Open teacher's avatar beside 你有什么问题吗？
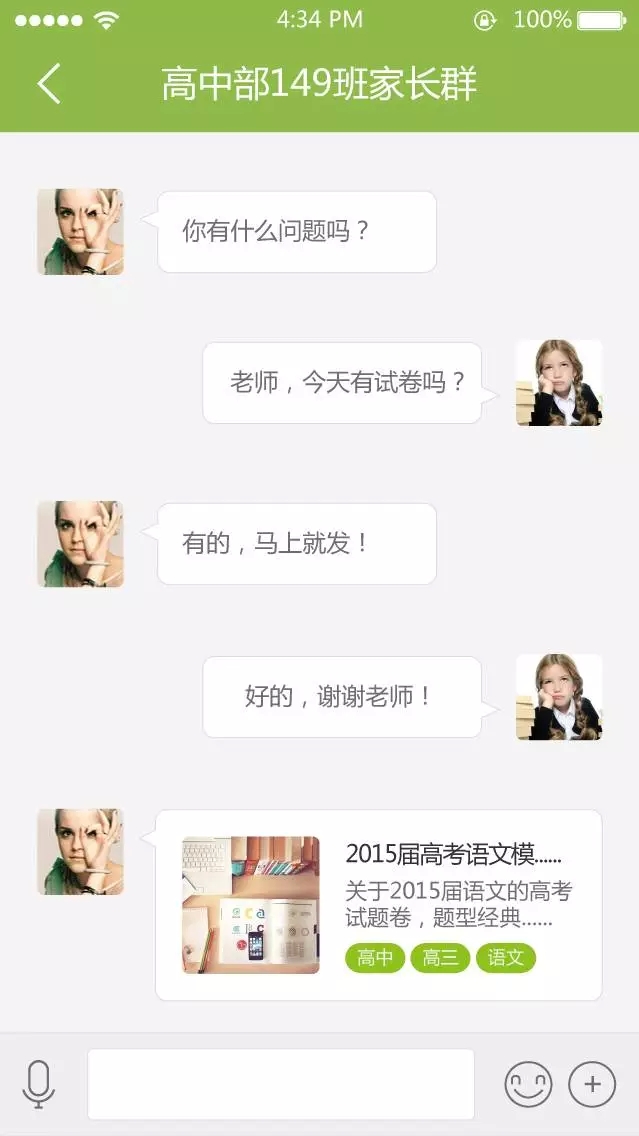 [80, 232]
